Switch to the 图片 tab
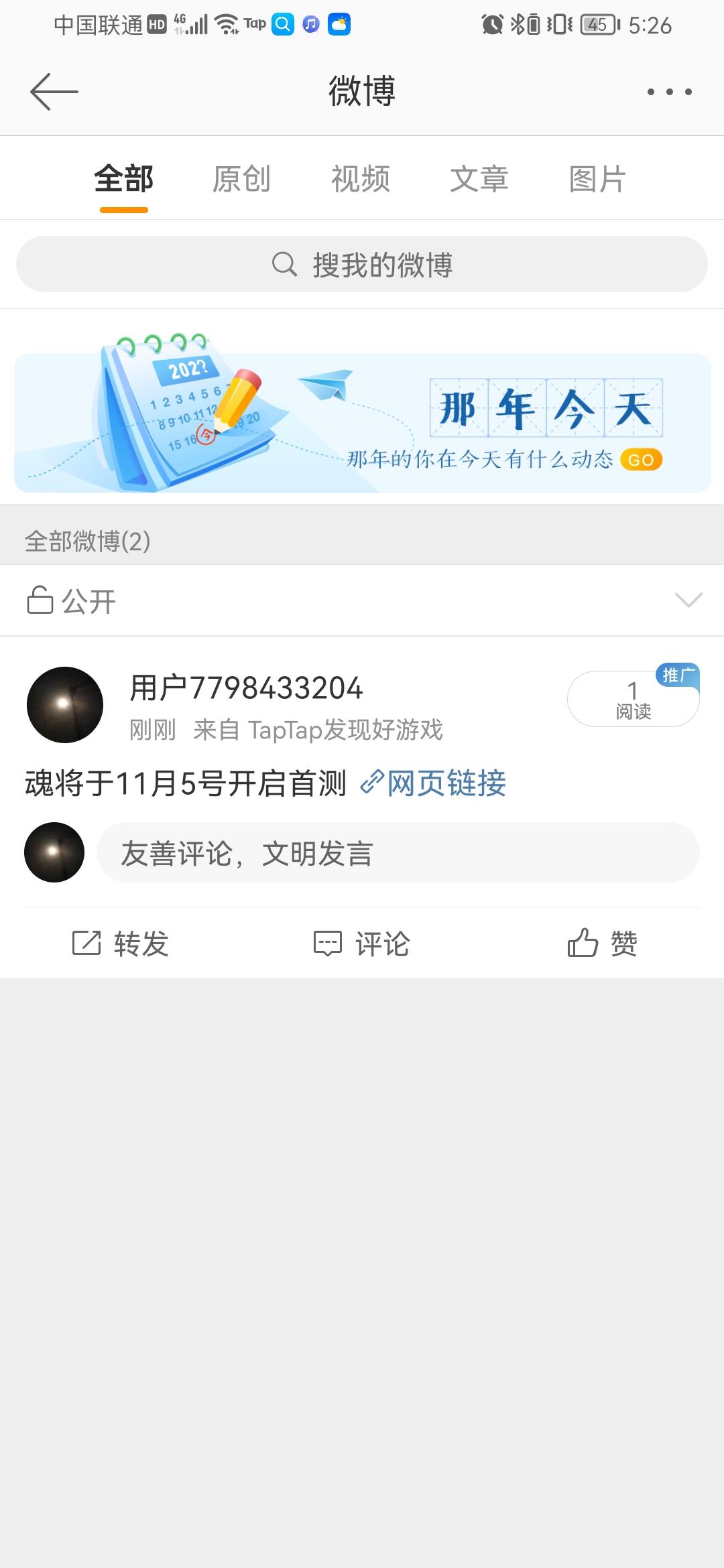724x1568 pixels. point(597,178)
